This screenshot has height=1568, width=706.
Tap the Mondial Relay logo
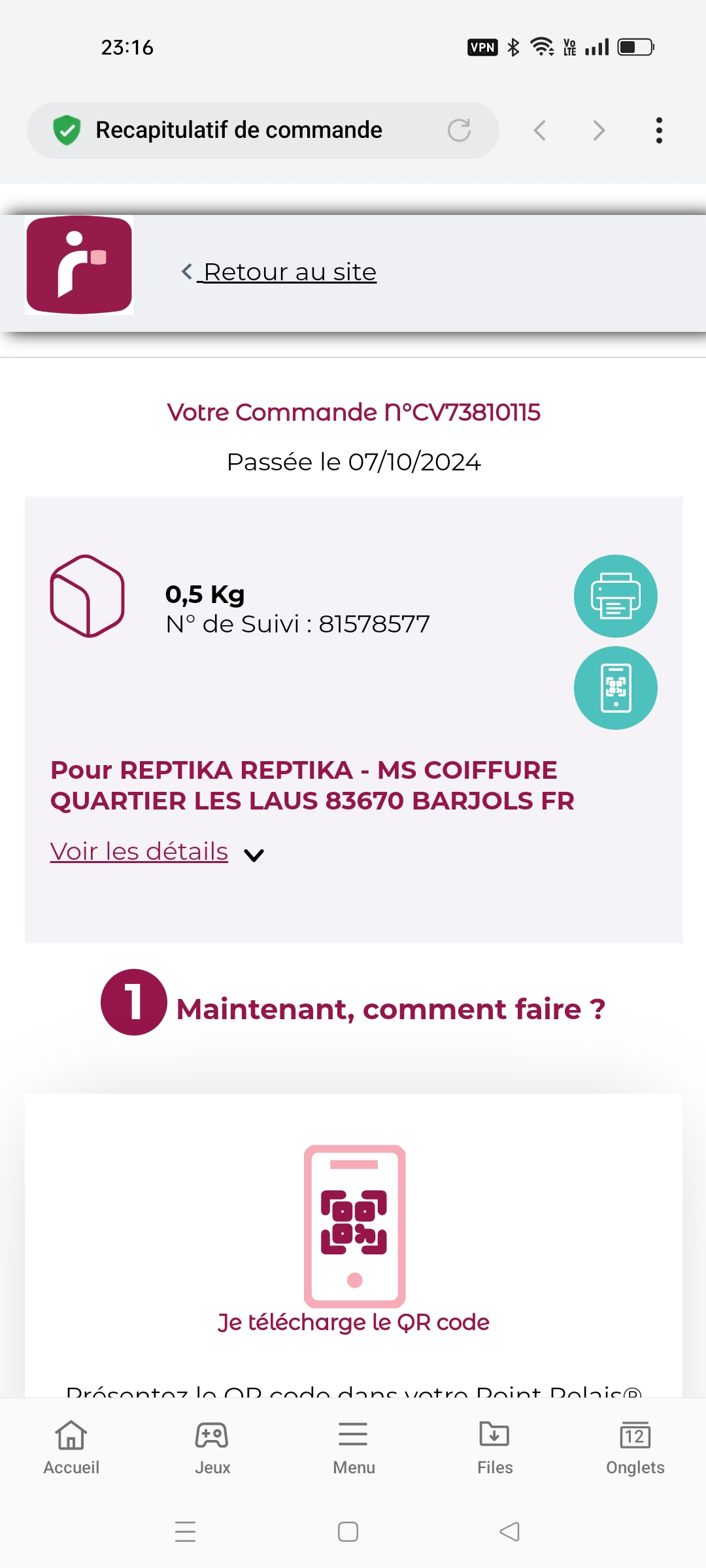pos(79,265)
